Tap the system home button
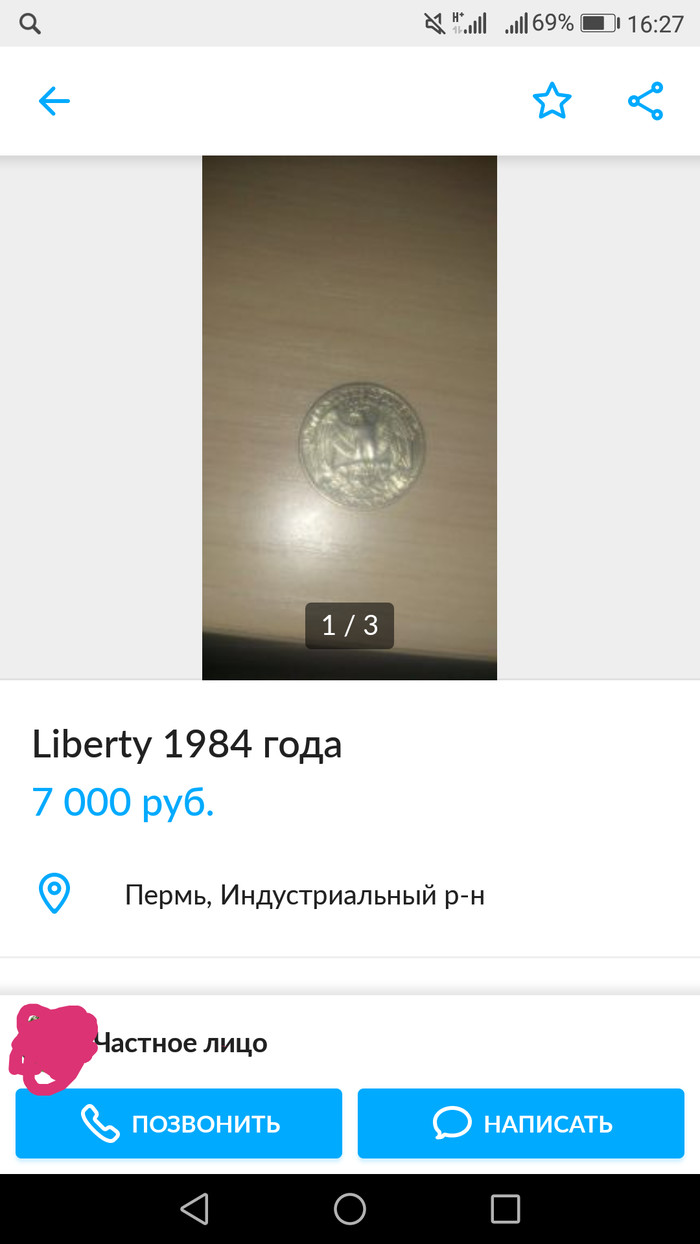The height and width of the screenshot is (1244, 700). point(350,1208)
